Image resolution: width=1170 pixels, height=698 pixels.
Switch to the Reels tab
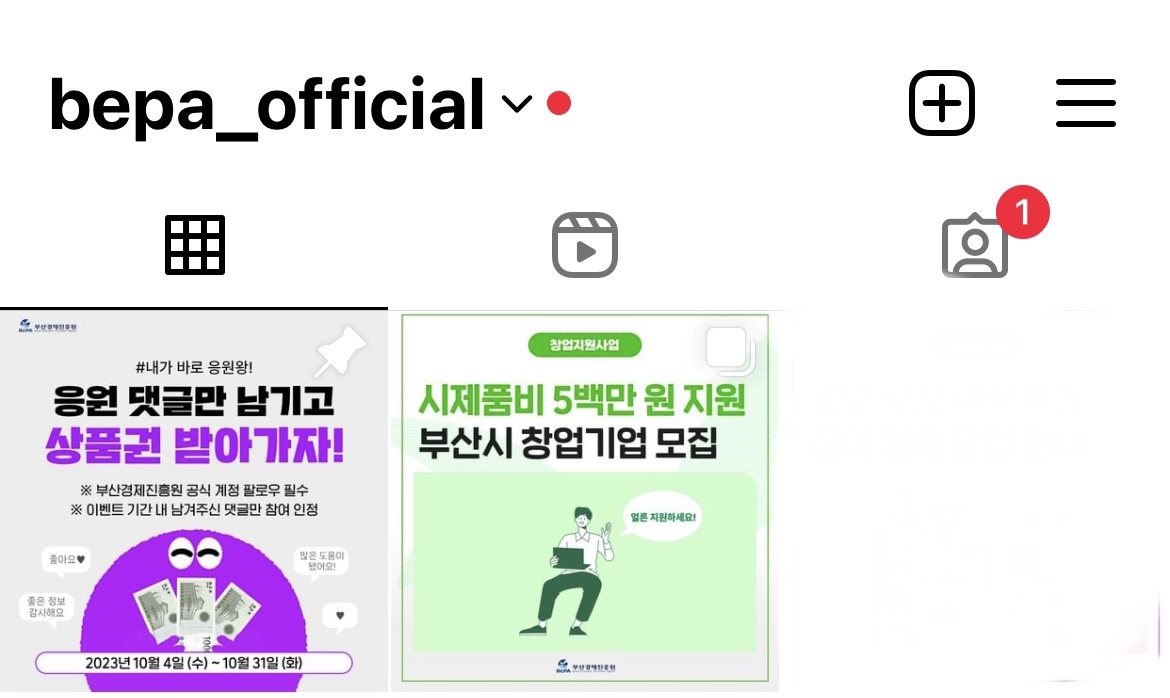coord(585,245)
